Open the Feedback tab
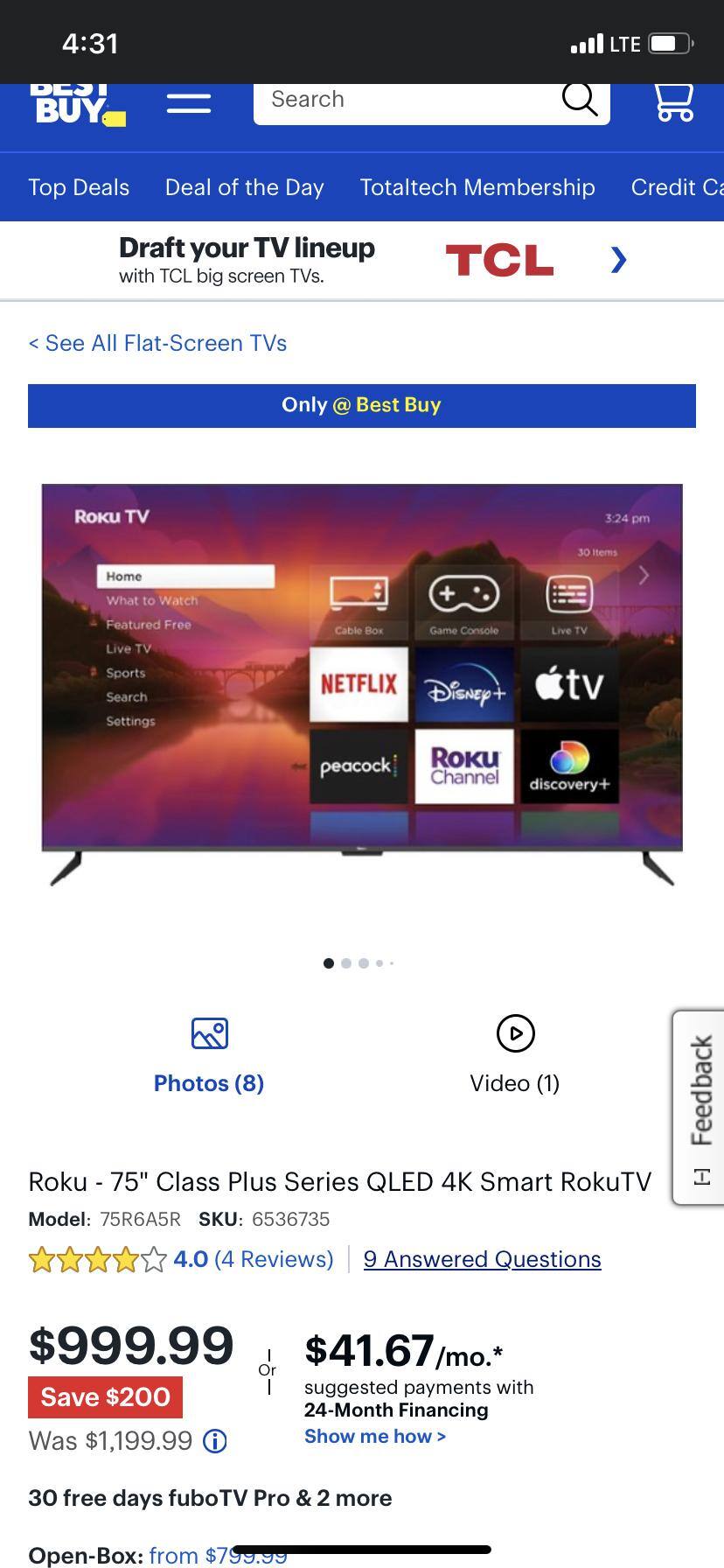The image size is (724, 1568). point(700,1107)
